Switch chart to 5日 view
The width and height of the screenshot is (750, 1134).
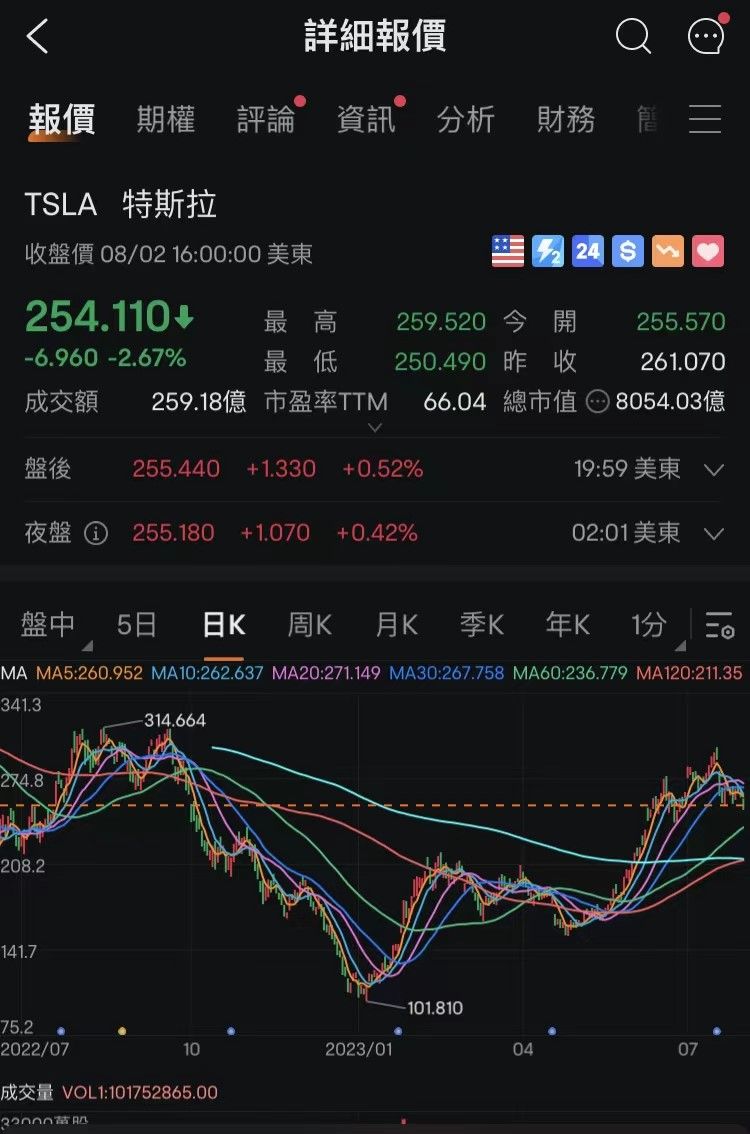click(137, 625)
